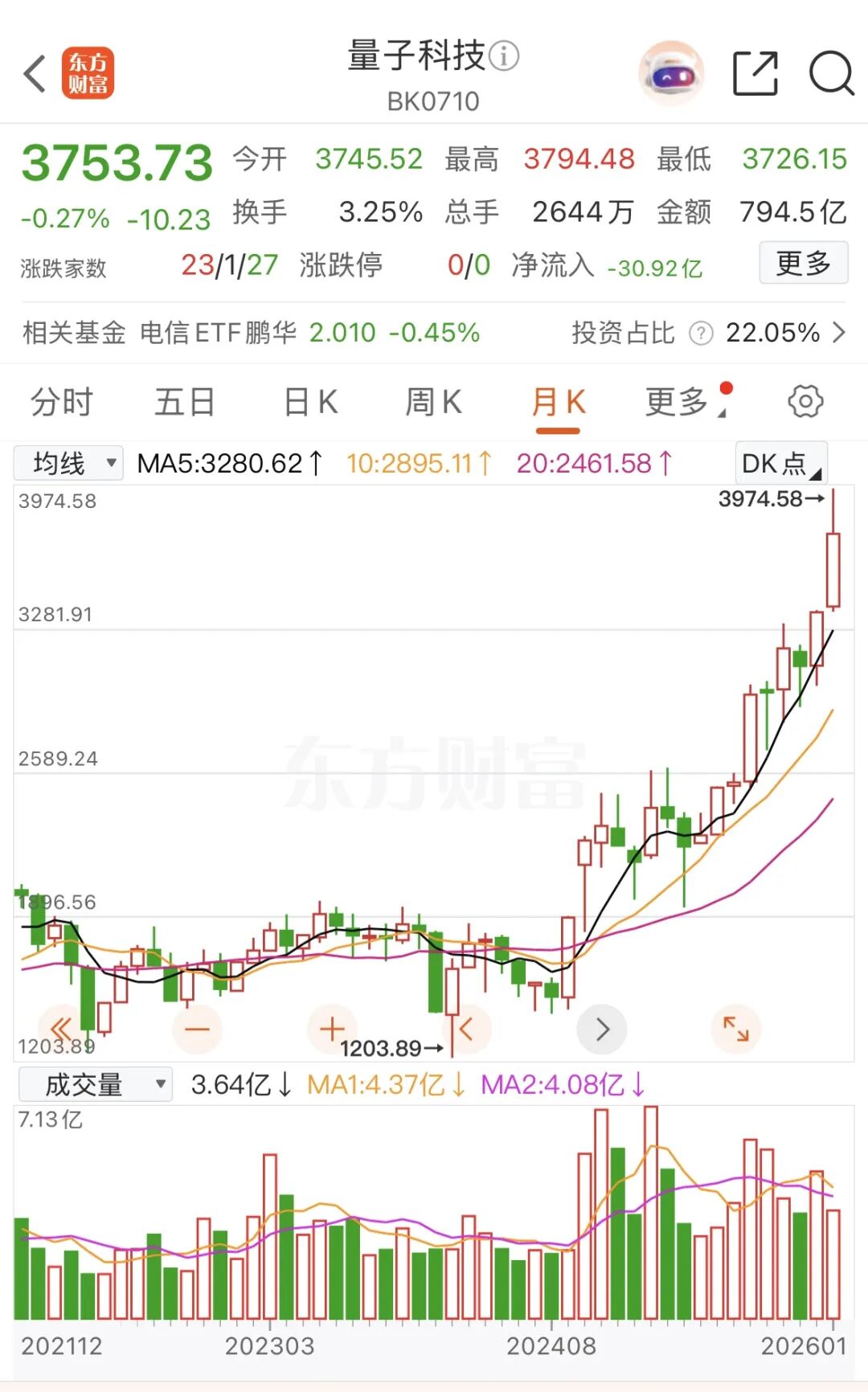Expand the chart to fullscreen
The image size is (868, 1392).
click(735, 1029)
